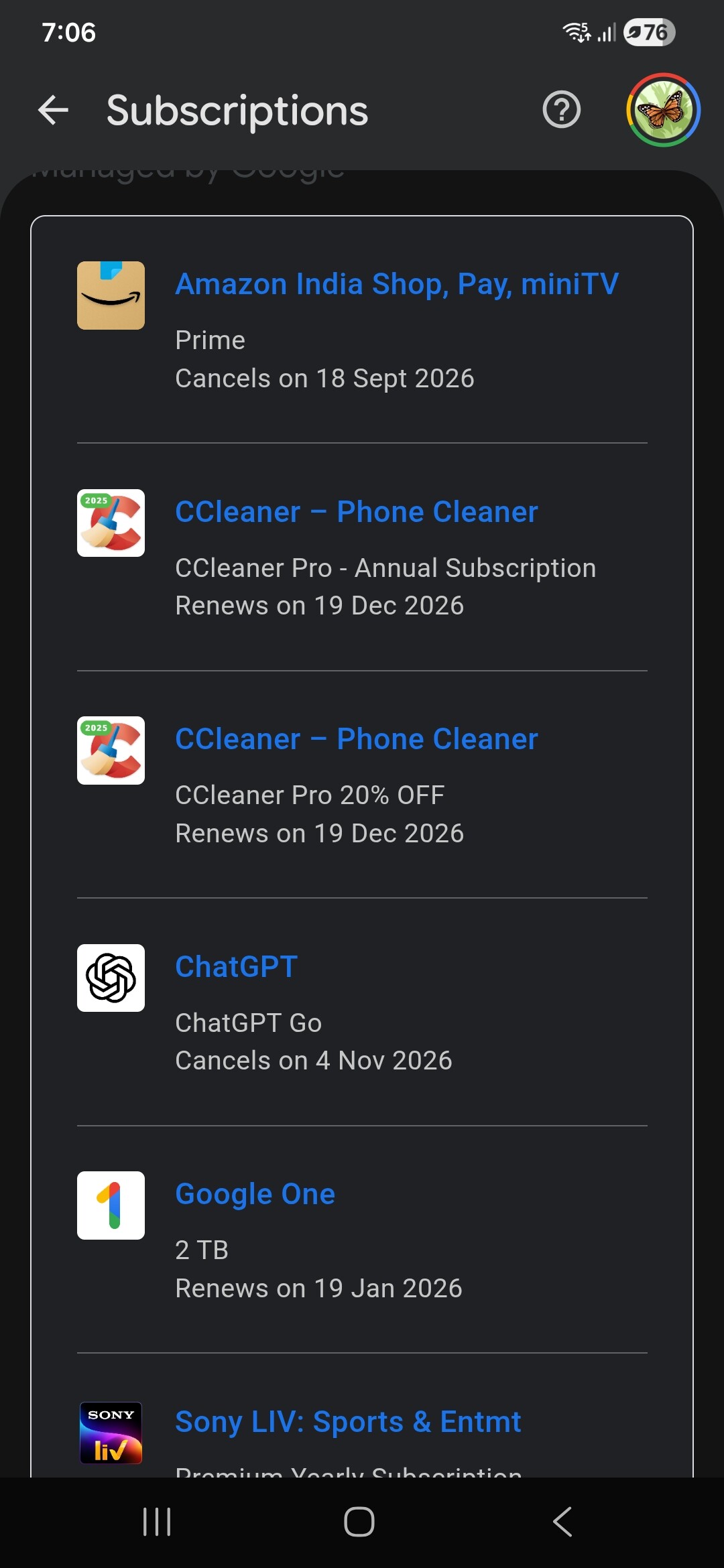The width and height of the screenshot is (724, 1568).
Task: Open CCleaner Pro 20% OFF subscription
Action: (362, 785)
